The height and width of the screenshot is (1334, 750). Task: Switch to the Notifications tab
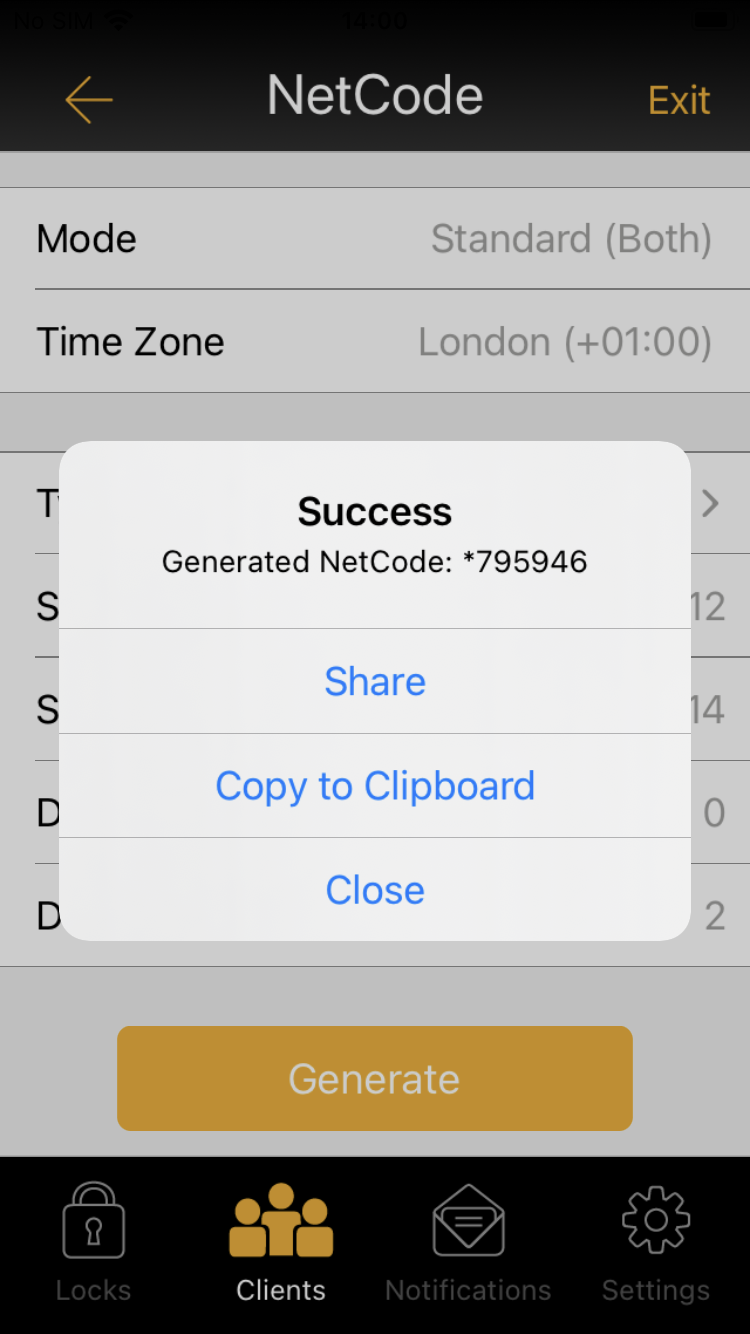pos(468,1243)
